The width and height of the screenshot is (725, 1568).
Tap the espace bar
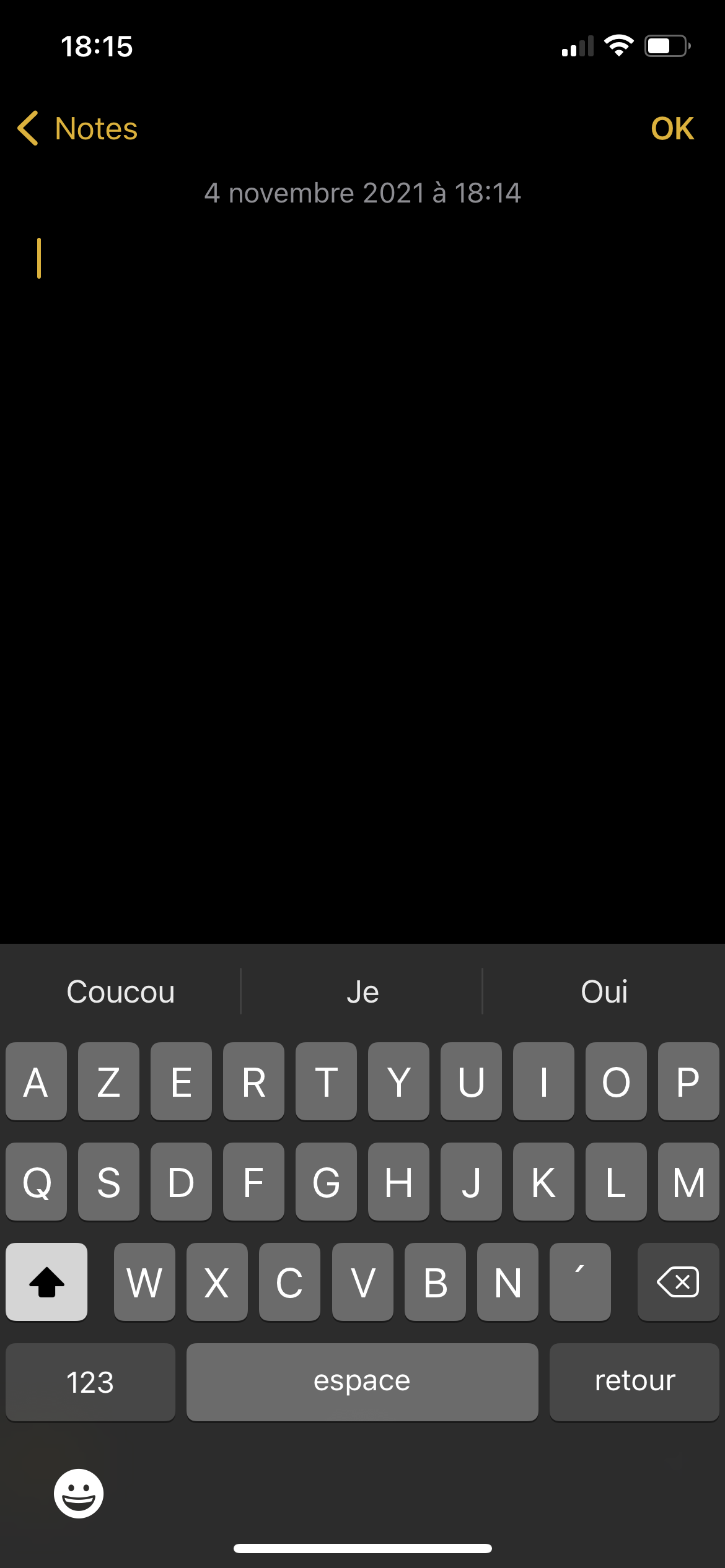362,1382
